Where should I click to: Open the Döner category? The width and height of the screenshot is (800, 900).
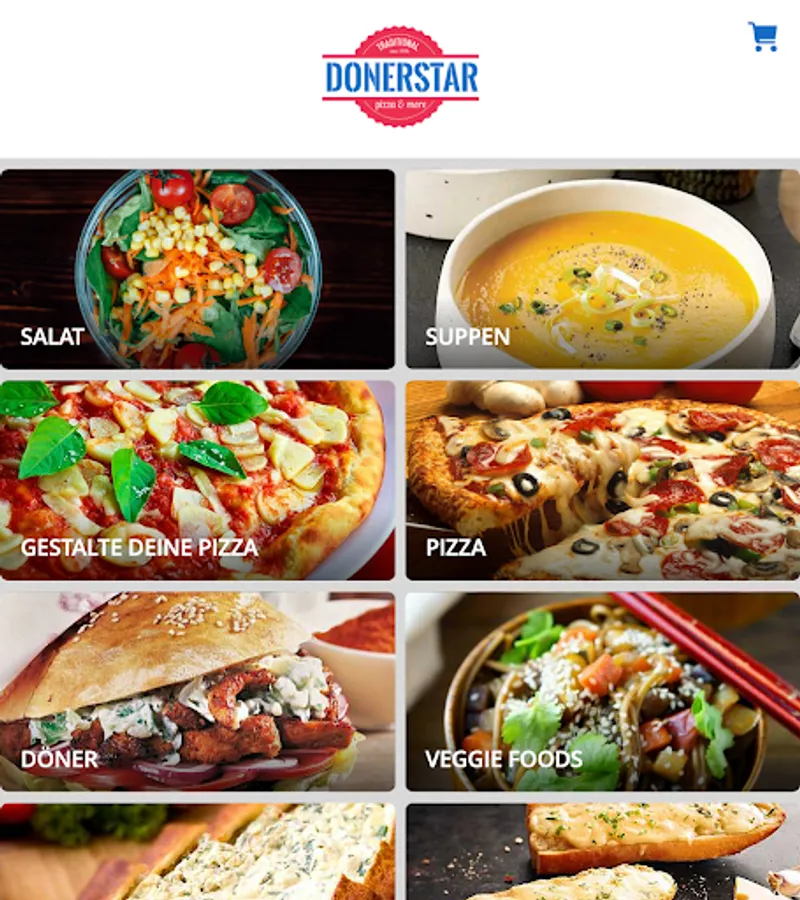coord(197,692)
